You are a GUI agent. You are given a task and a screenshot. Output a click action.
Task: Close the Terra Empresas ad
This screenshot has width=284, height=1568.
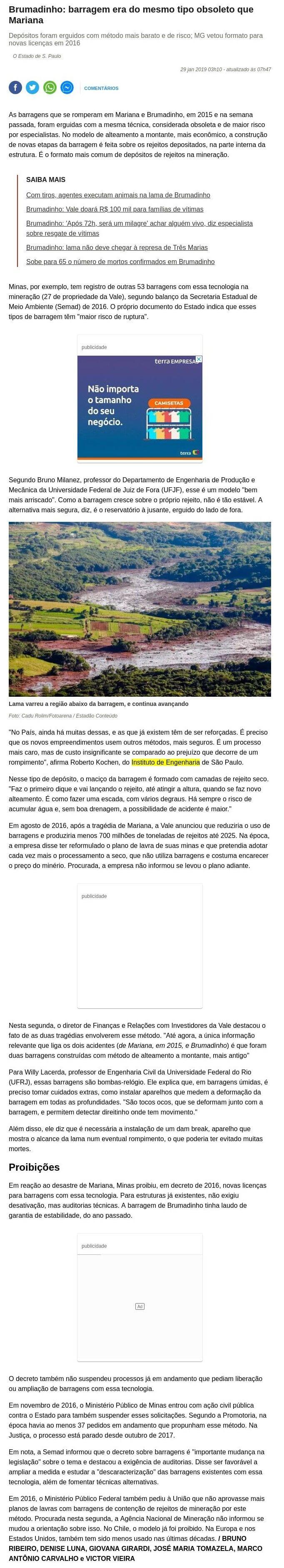tap(199, 359)
